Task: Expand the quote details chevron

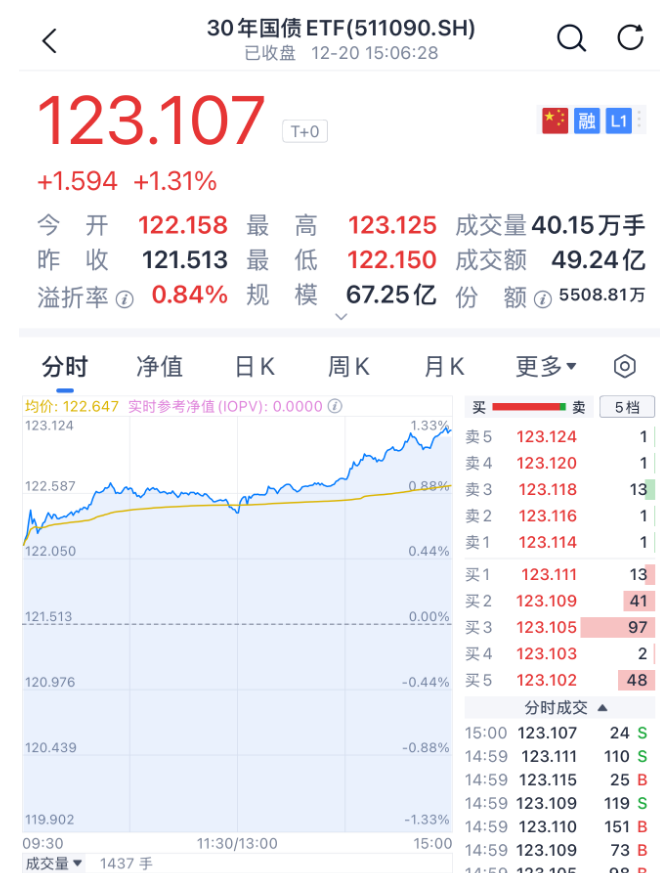Action: 341,317
